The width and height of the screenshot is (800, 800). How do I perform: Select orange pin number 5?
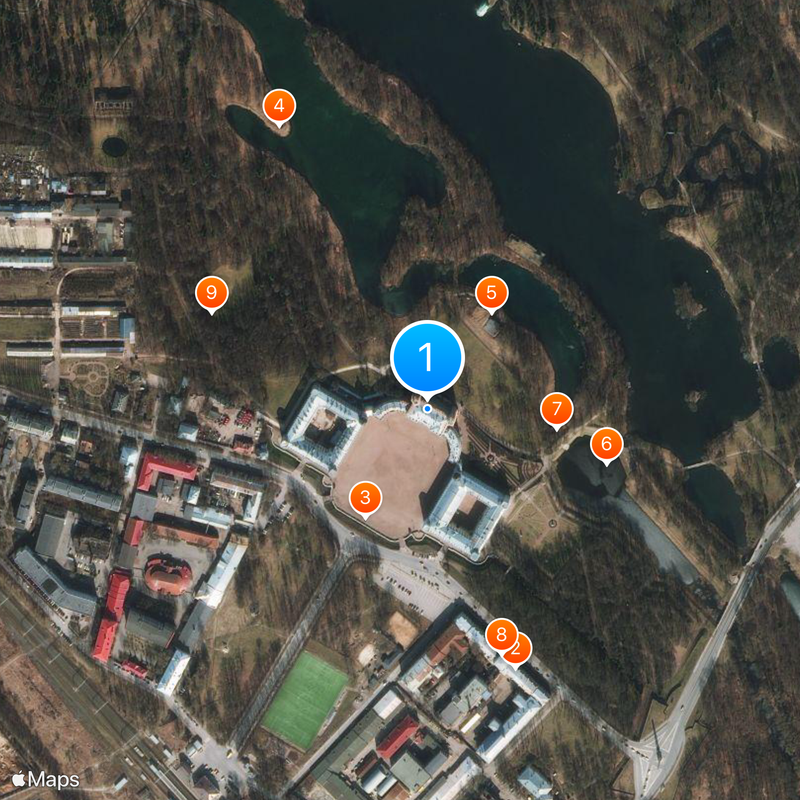pos(491,293)
